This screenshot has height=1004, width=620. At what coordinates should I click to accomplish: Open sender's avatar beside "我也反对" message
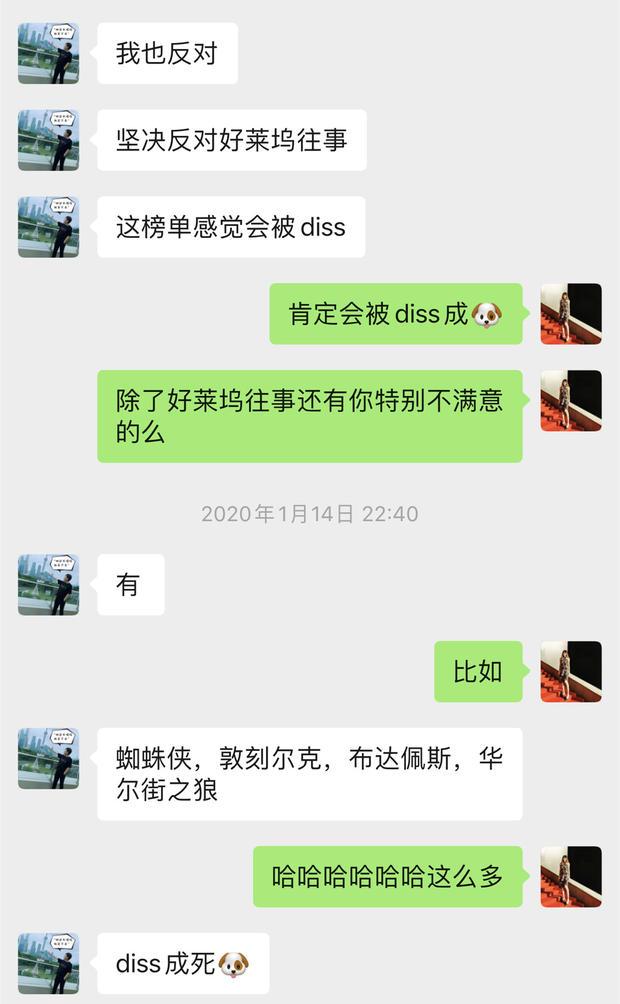(48, 53)
